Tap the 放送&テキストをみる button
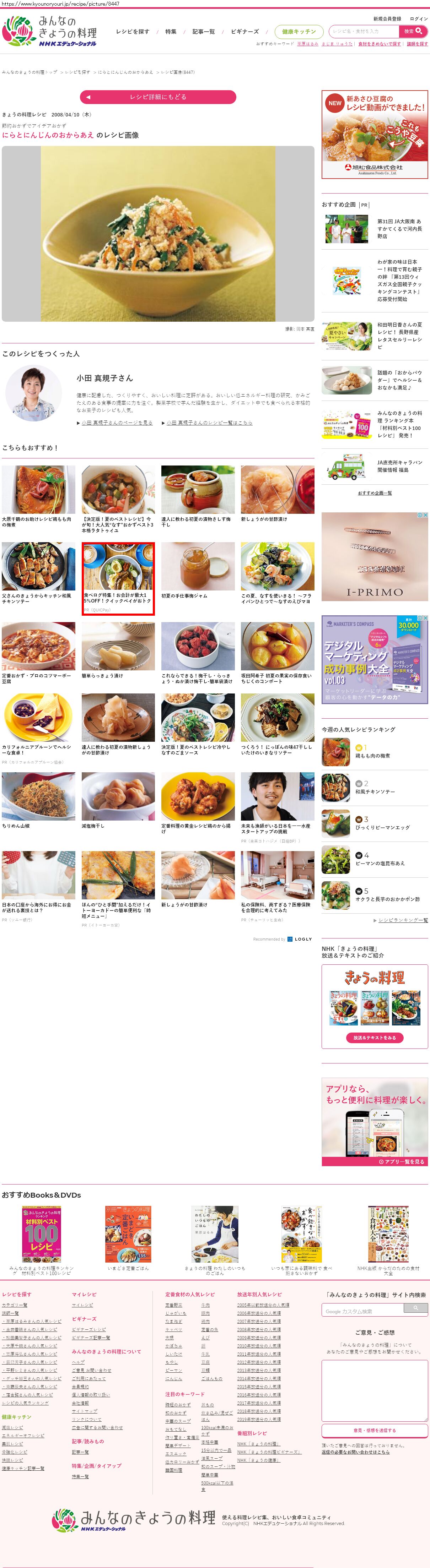 coord(375,1037)
